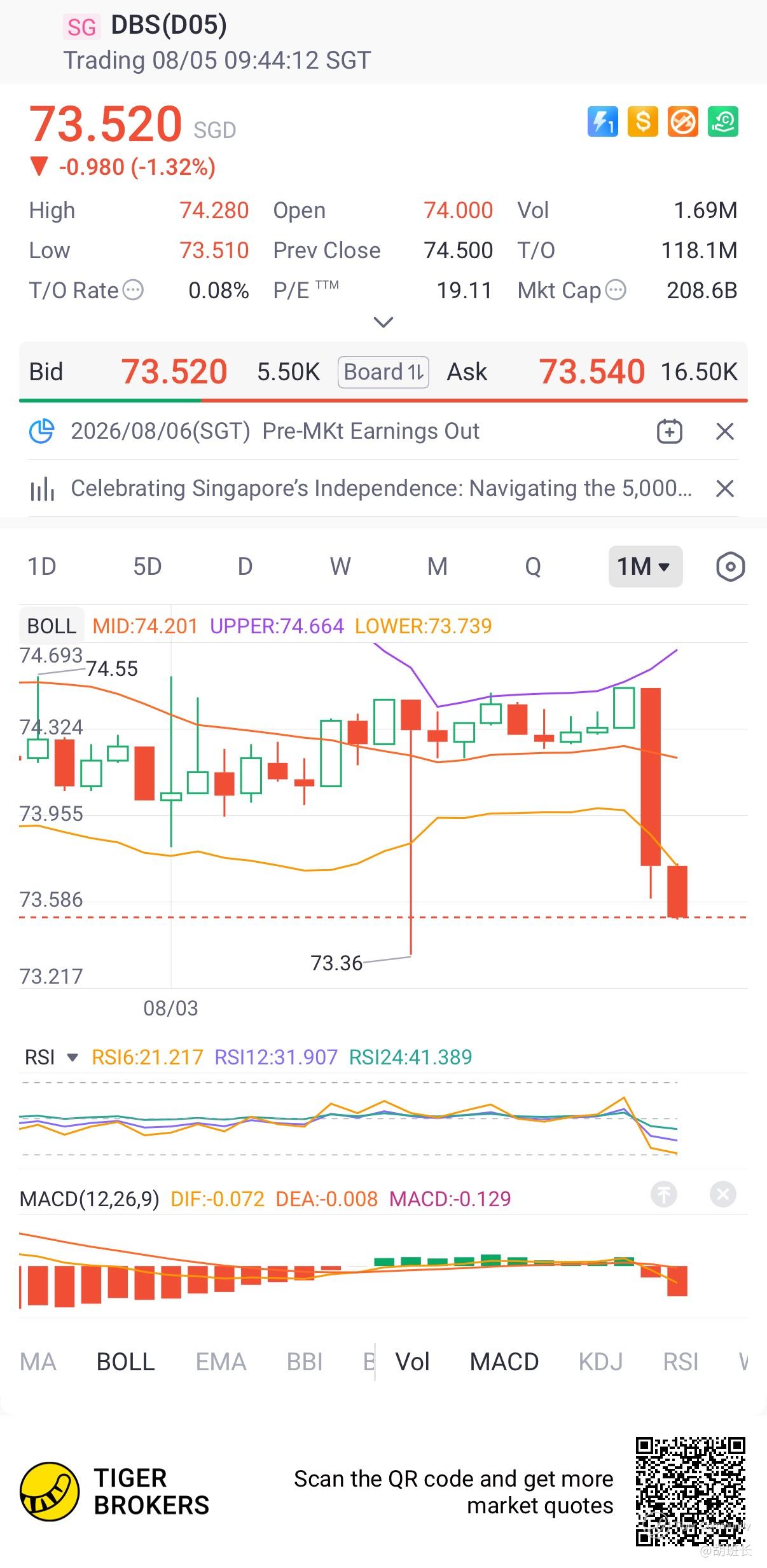This screenshot has width=767, height=1568.
Task: Add earnings date to calendar
Action: (669, 432)
